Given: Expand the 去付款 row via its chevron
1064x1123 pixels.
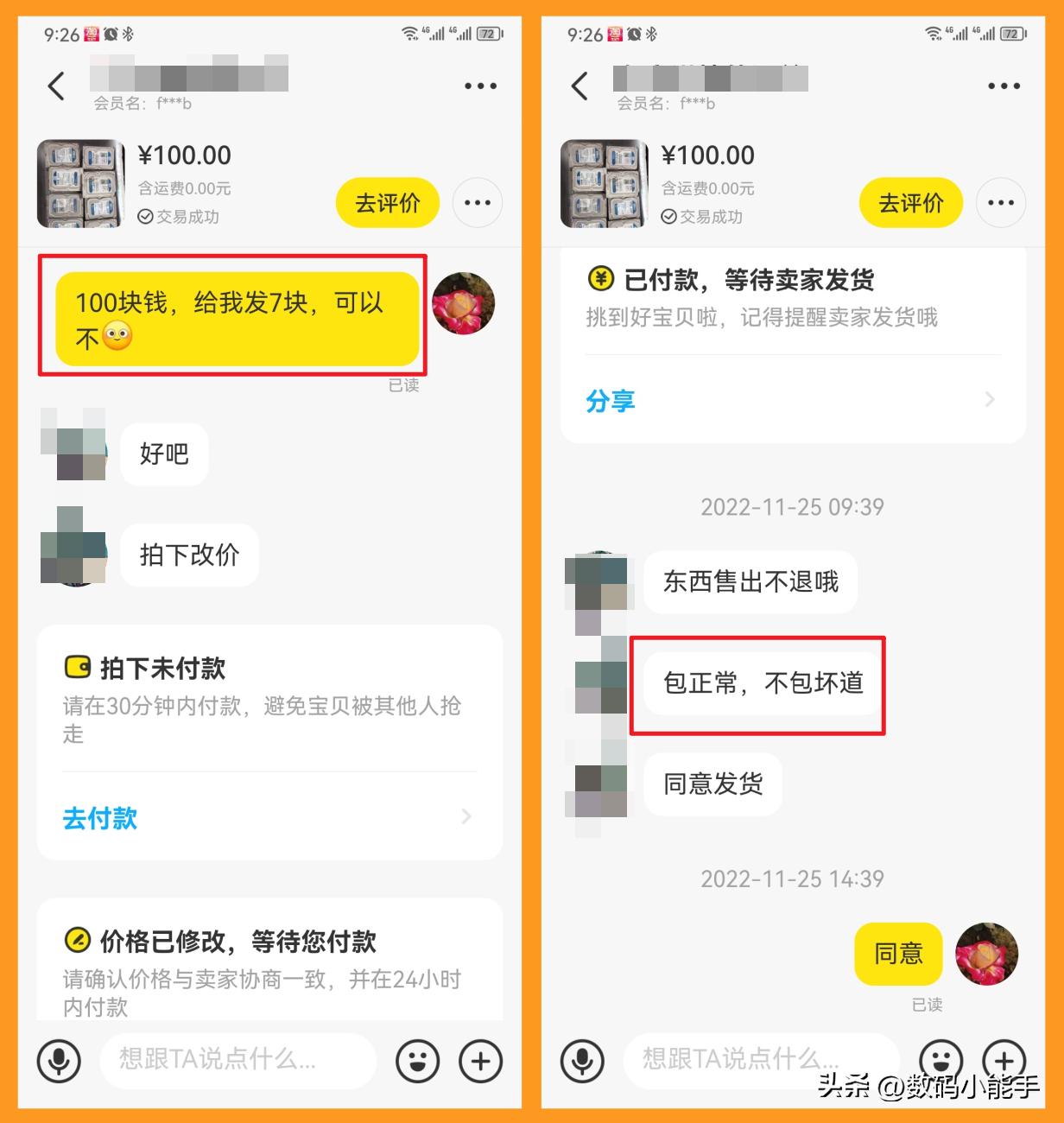Looking at the screenshot, I should click(x=466, y=817).
